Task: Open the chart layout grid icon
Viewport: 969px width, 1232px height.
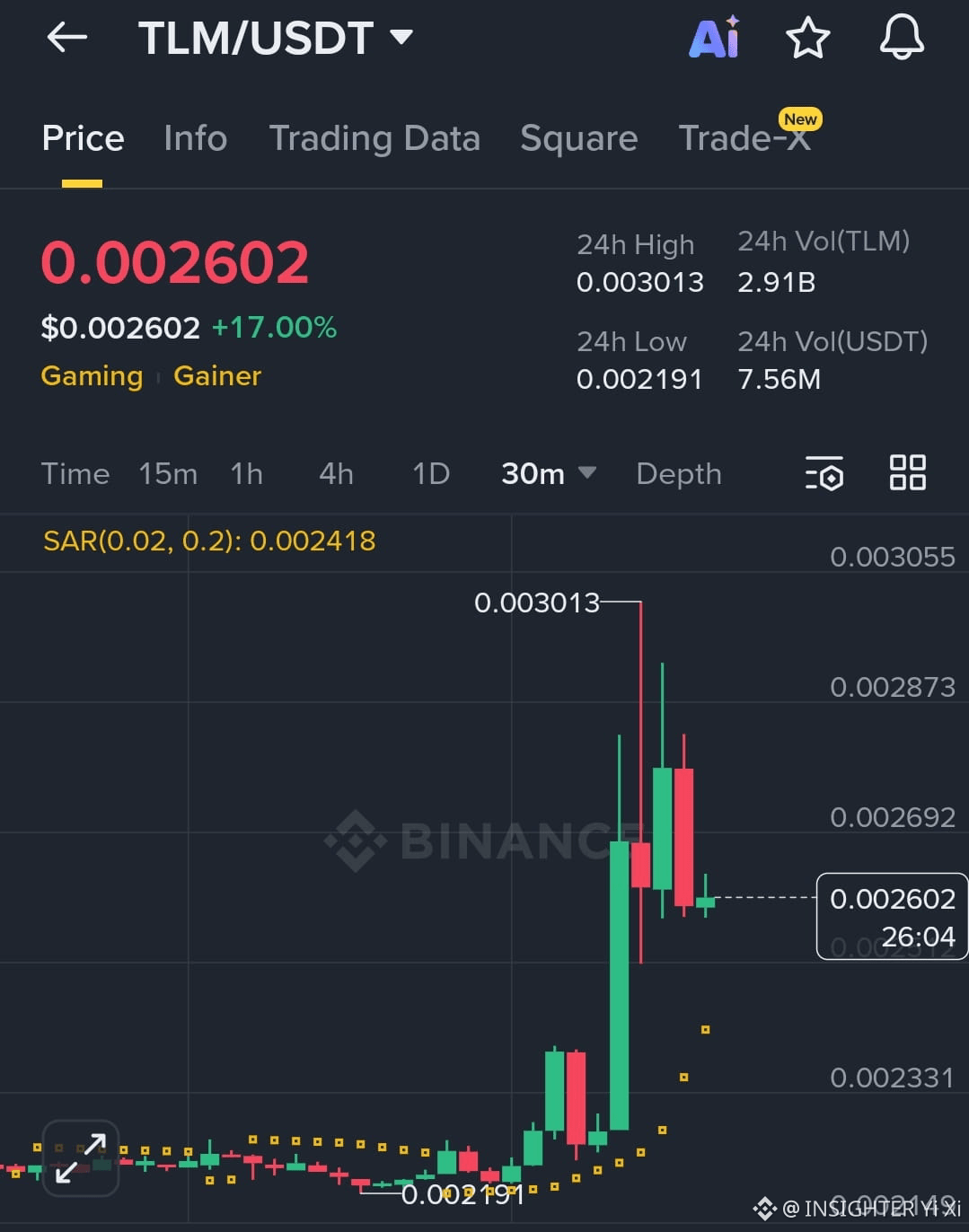Action: tap(907, 473)
